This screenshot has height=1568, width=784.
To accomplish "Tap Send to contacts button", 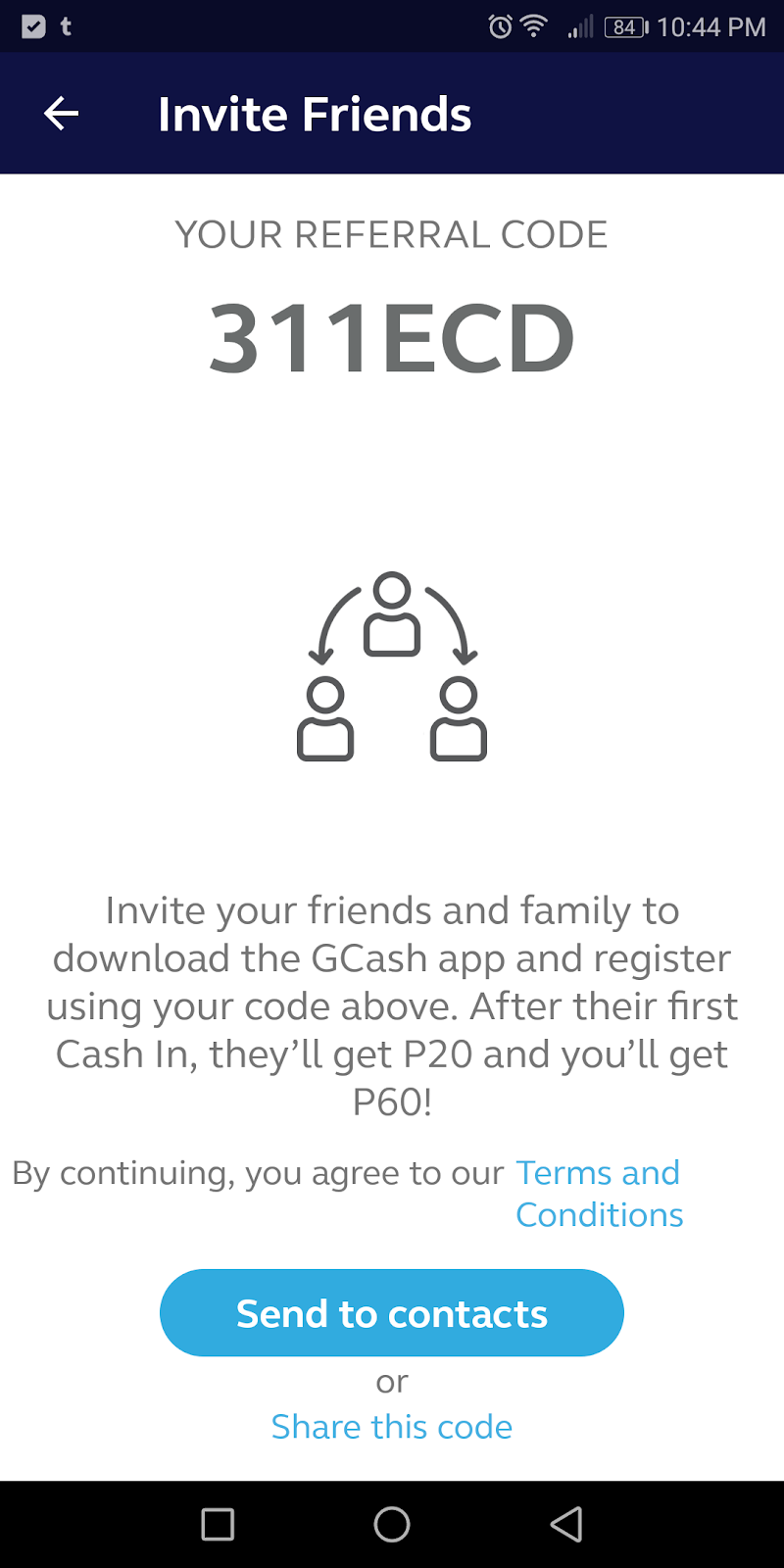I will (x=391, y=1313).
